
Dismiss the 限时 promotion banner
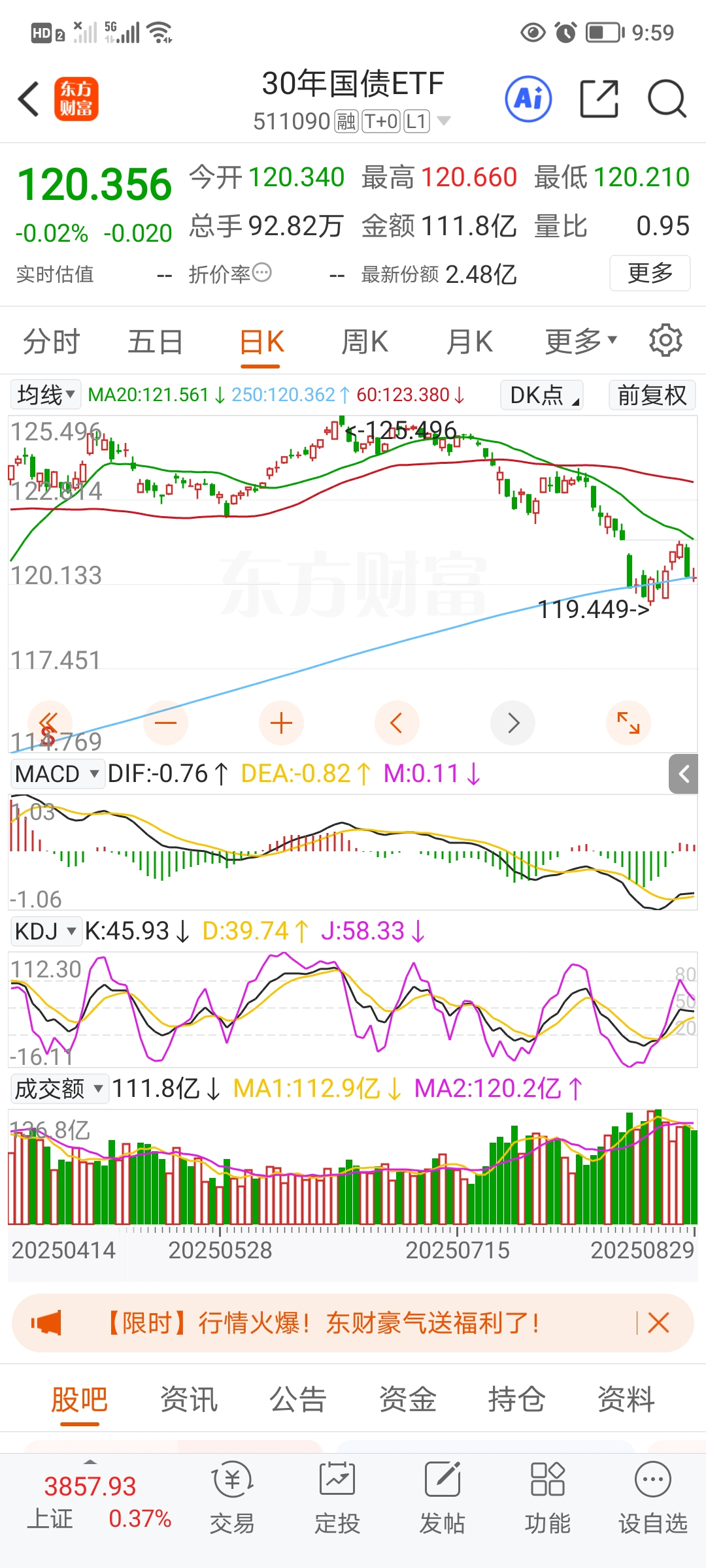pyautogui.click(x=658, y=1323)
